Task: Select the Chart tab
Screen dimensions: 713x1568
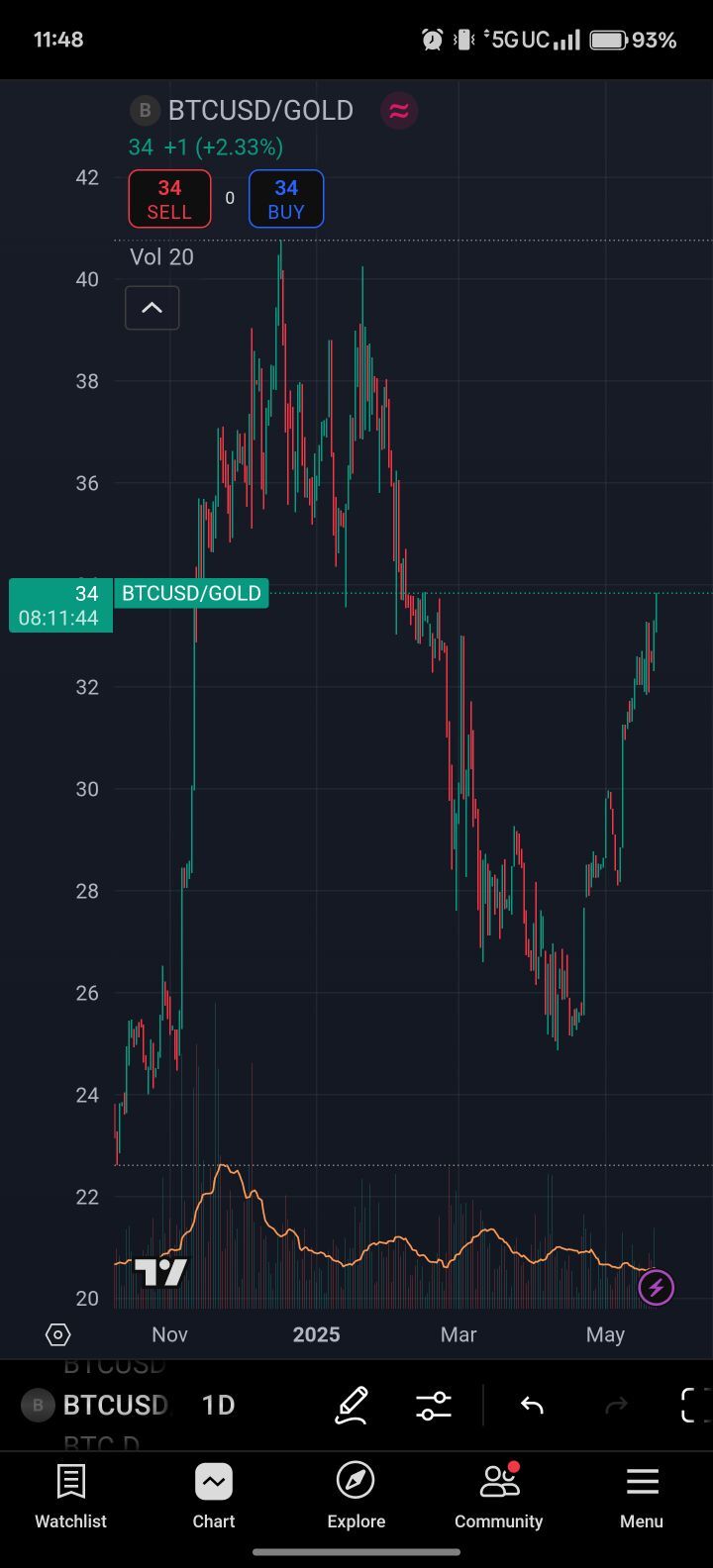Action: point(214,1498)
